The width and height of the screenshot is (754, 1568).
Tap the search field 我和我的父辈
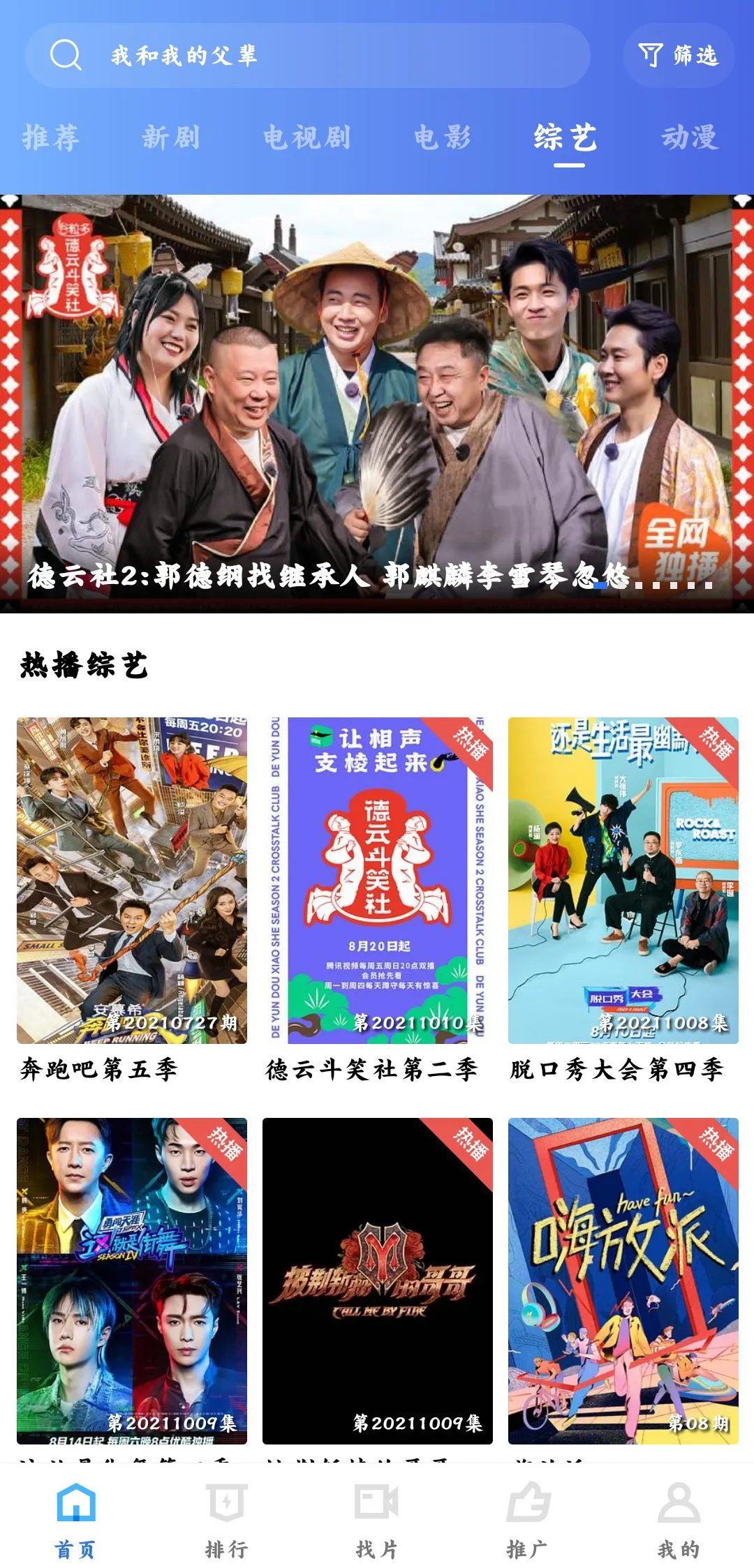pyautogui.click(x=307, y=56)
